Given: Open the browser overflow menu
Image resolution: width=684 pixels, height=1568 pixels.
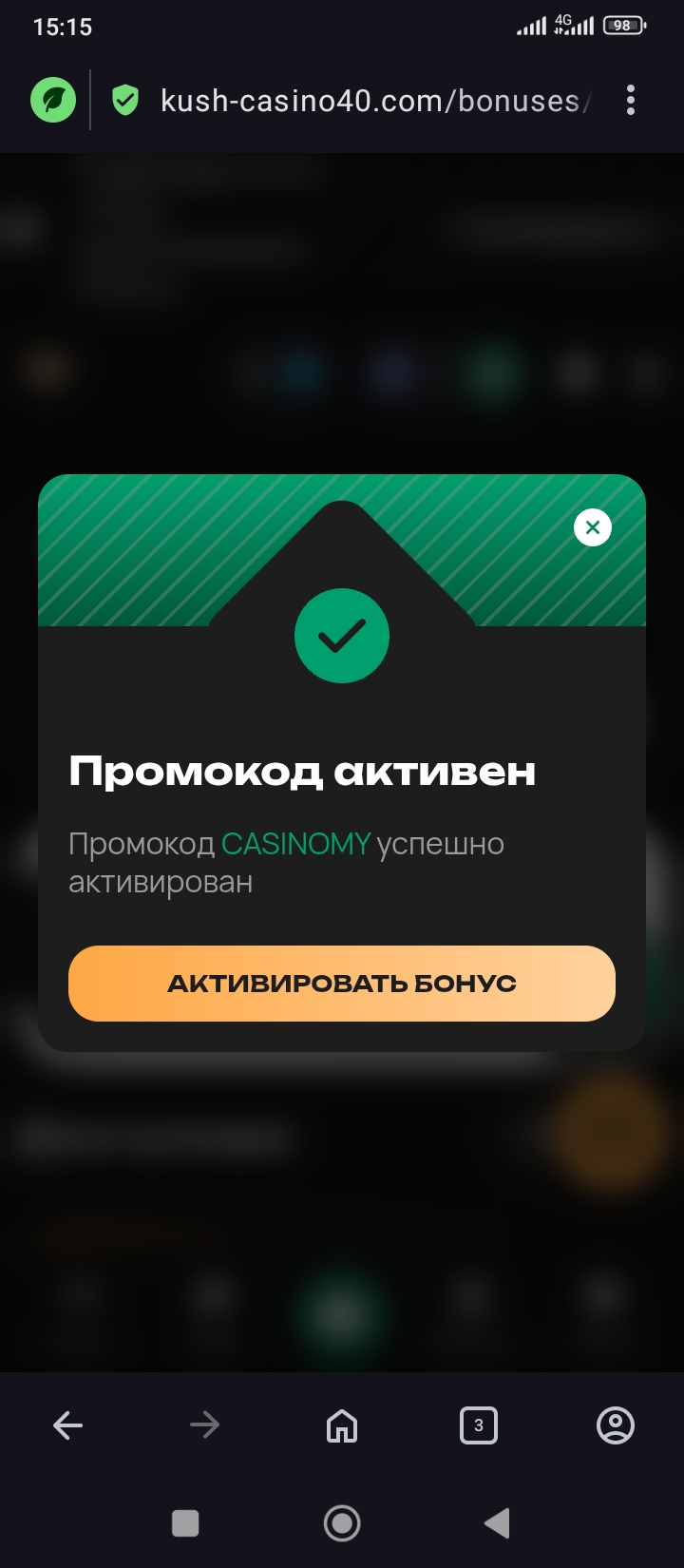Looking at the screenshot, I should point(631,100).
